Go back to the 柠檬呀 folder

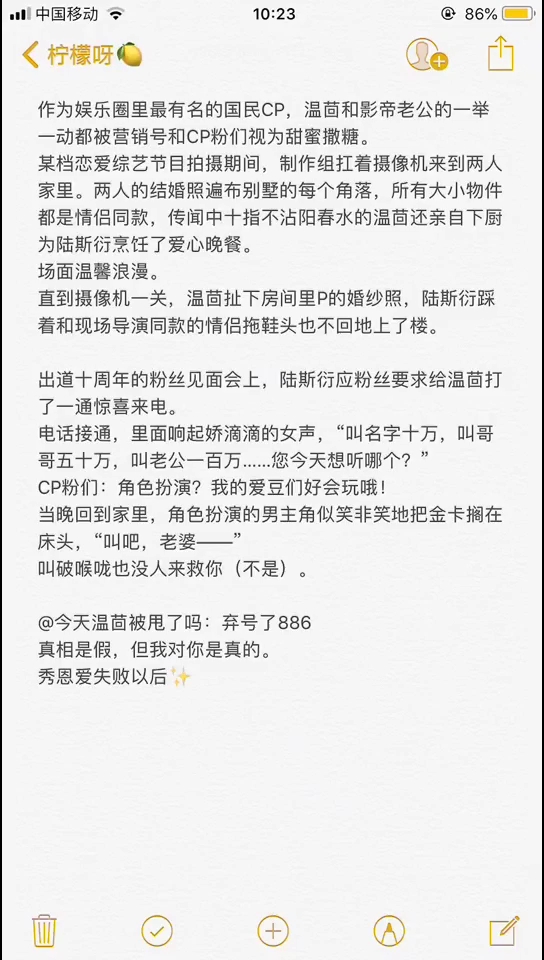(82, 55)
